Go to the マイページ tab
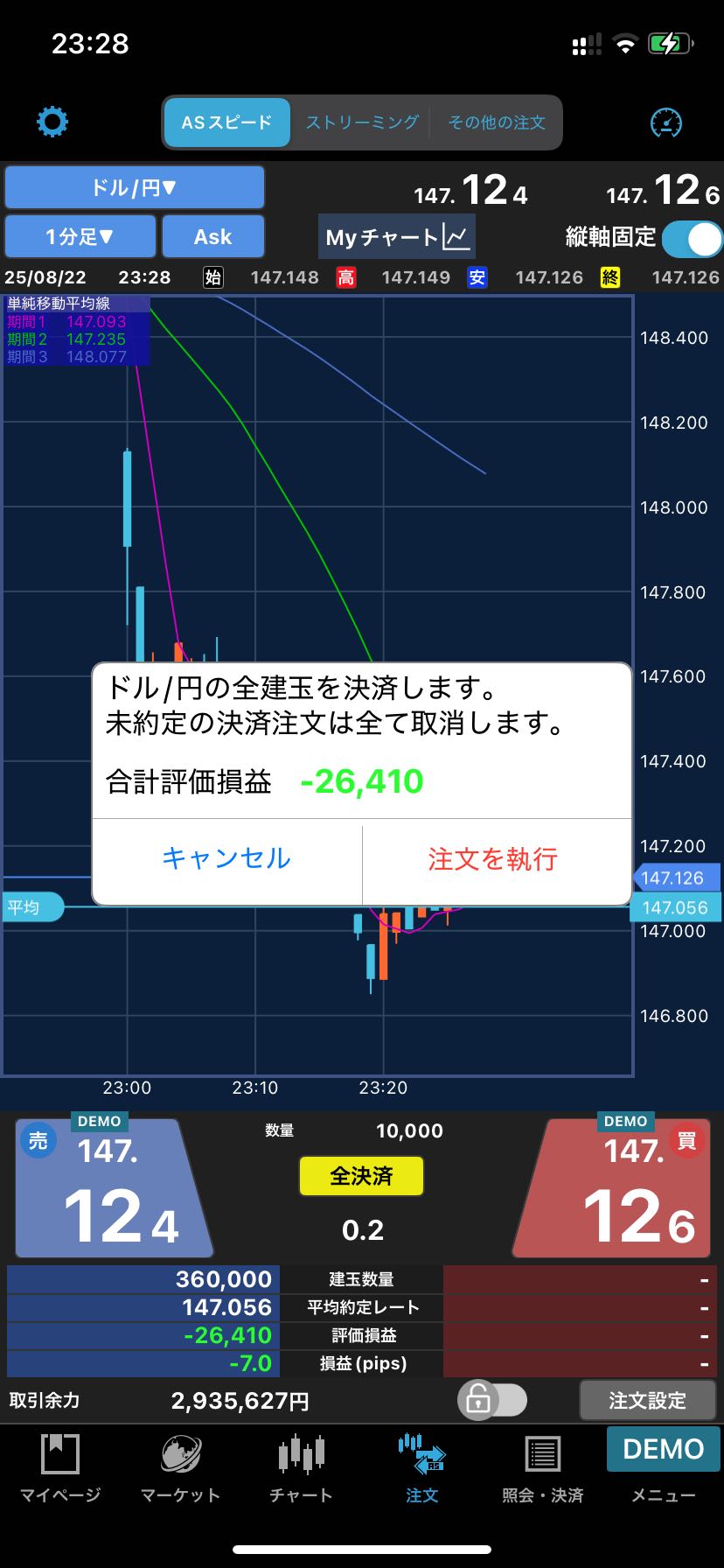The image size is (724, 1568). point(60,1469)
